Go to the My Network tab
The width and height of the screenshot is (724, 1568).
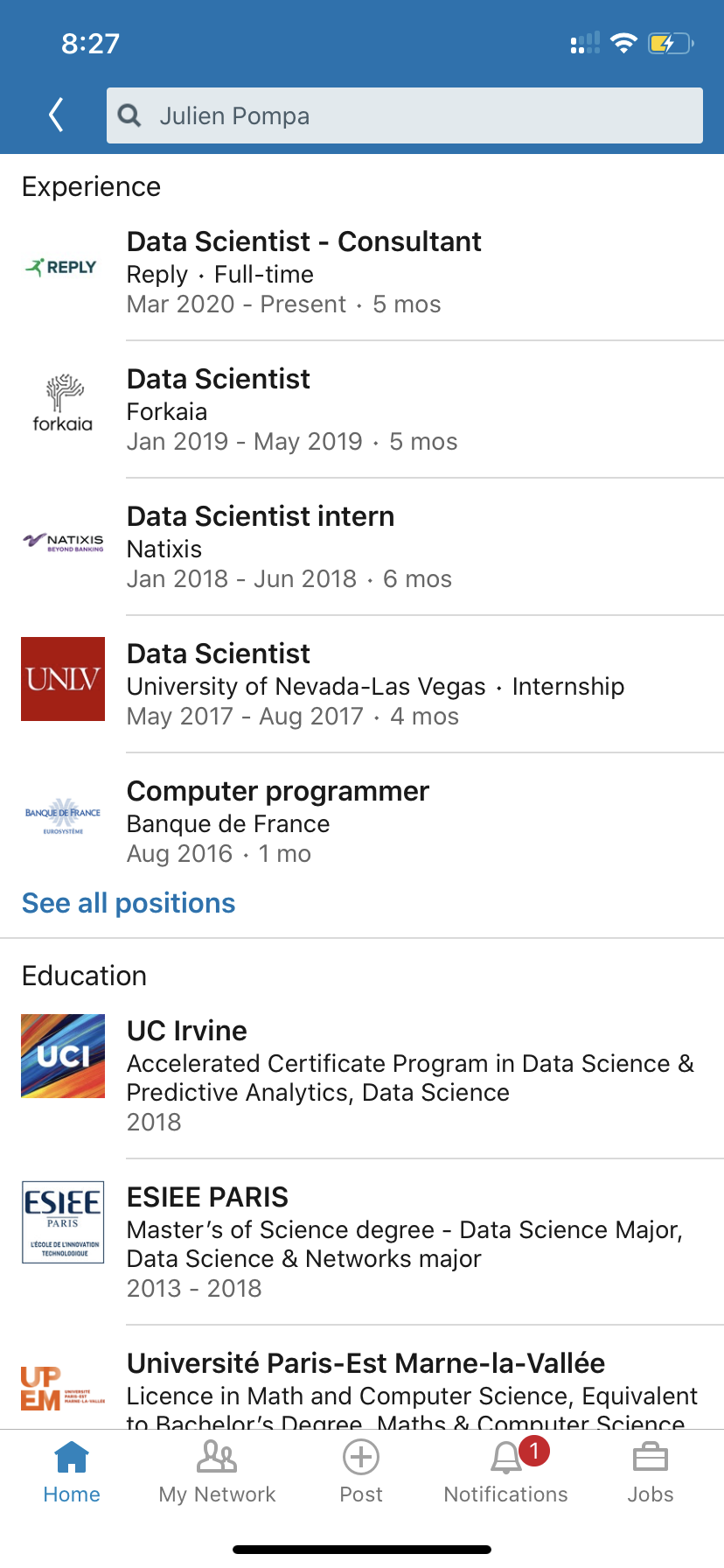coord(217,1472)
